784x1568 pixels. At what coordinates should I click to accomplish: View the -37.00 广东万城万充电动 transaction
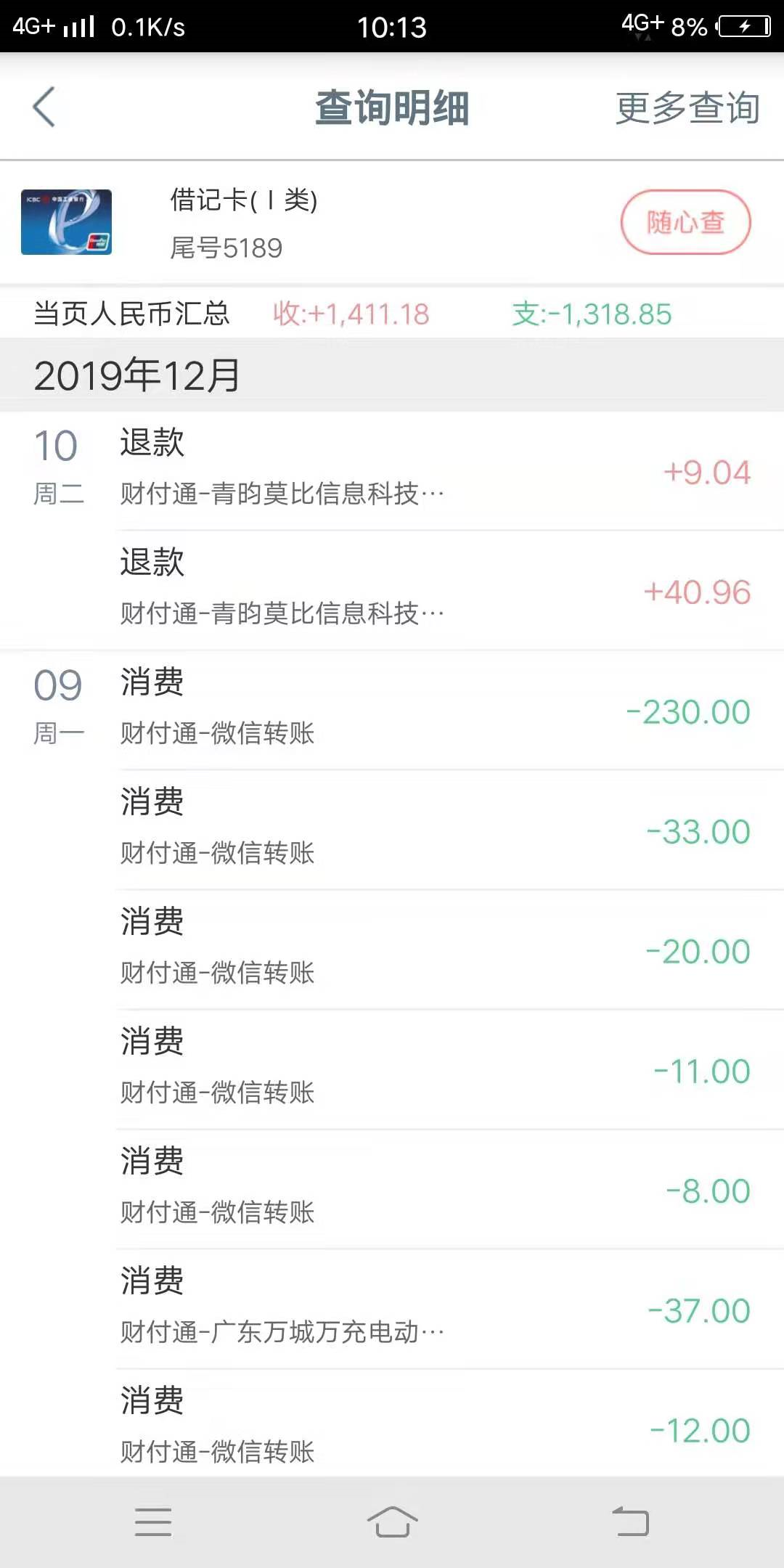click(x=450, y=1309)
